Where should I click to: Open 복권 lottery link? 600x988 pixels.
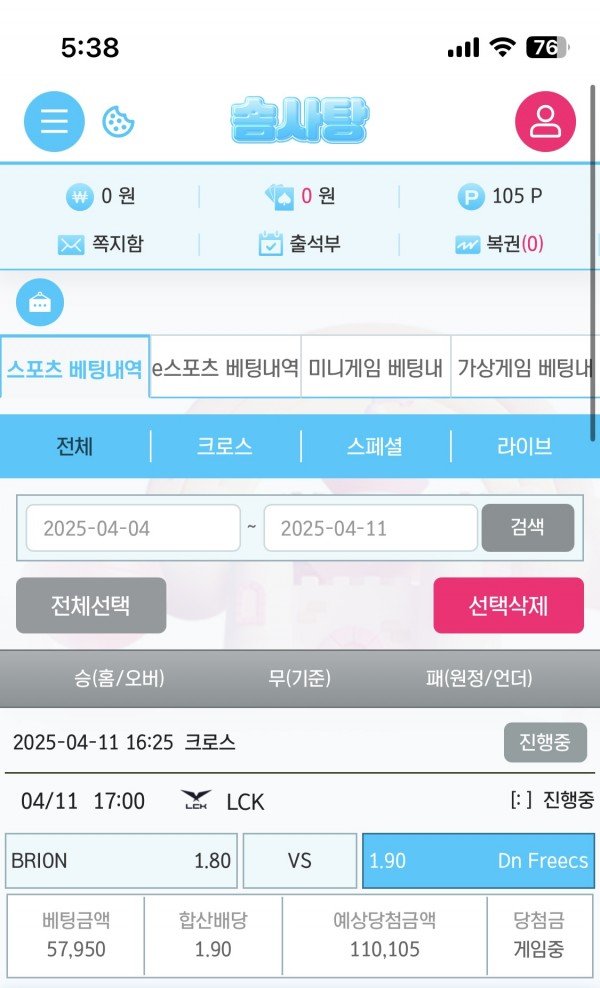click(x=499, y=243)
